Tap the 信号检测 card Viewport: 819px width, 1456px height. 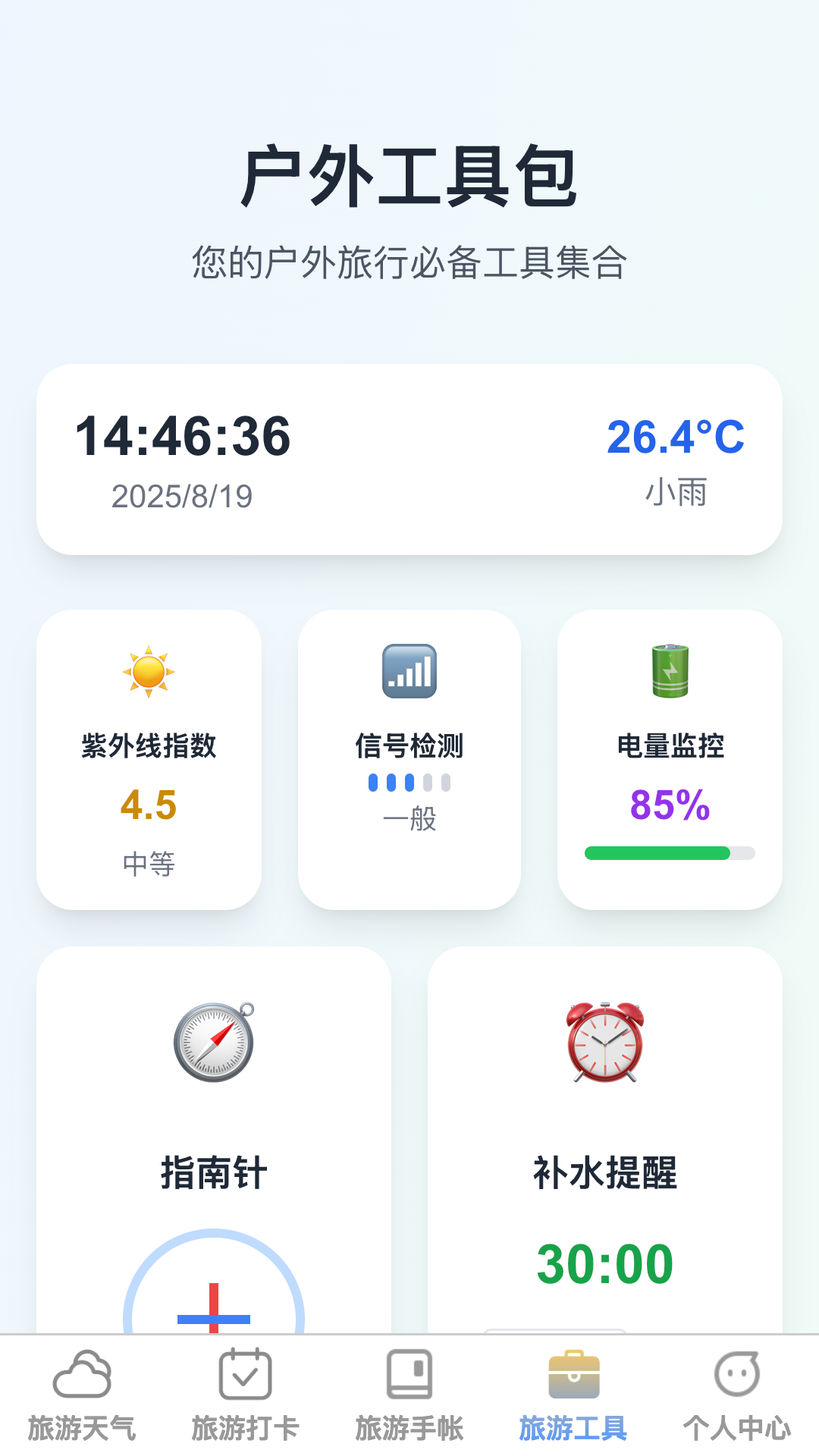[x=409, y=758]
